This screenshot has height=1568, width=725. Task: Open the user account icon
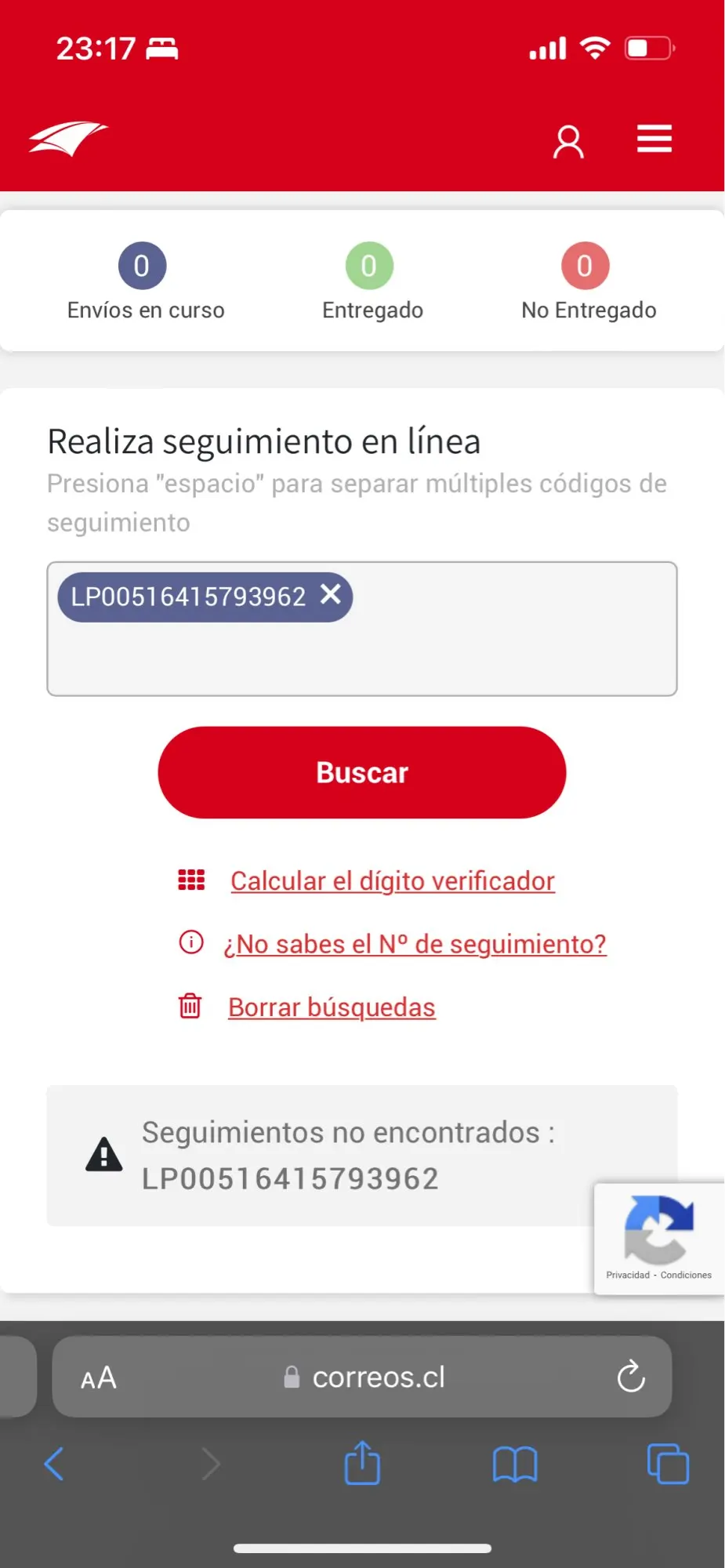pos(568,142)
